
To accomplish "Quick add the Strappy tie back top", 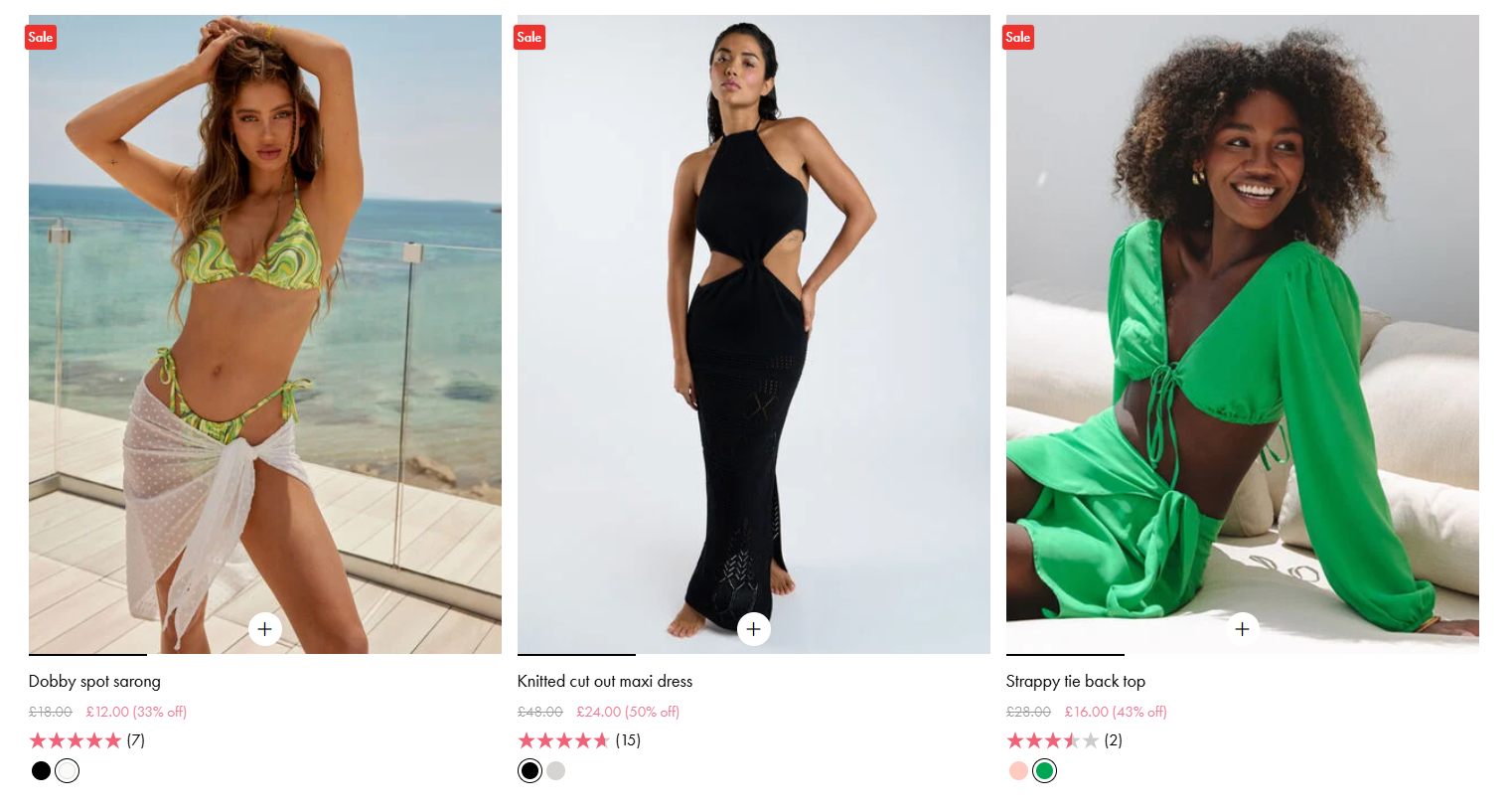I will [x=1242, y=629].
